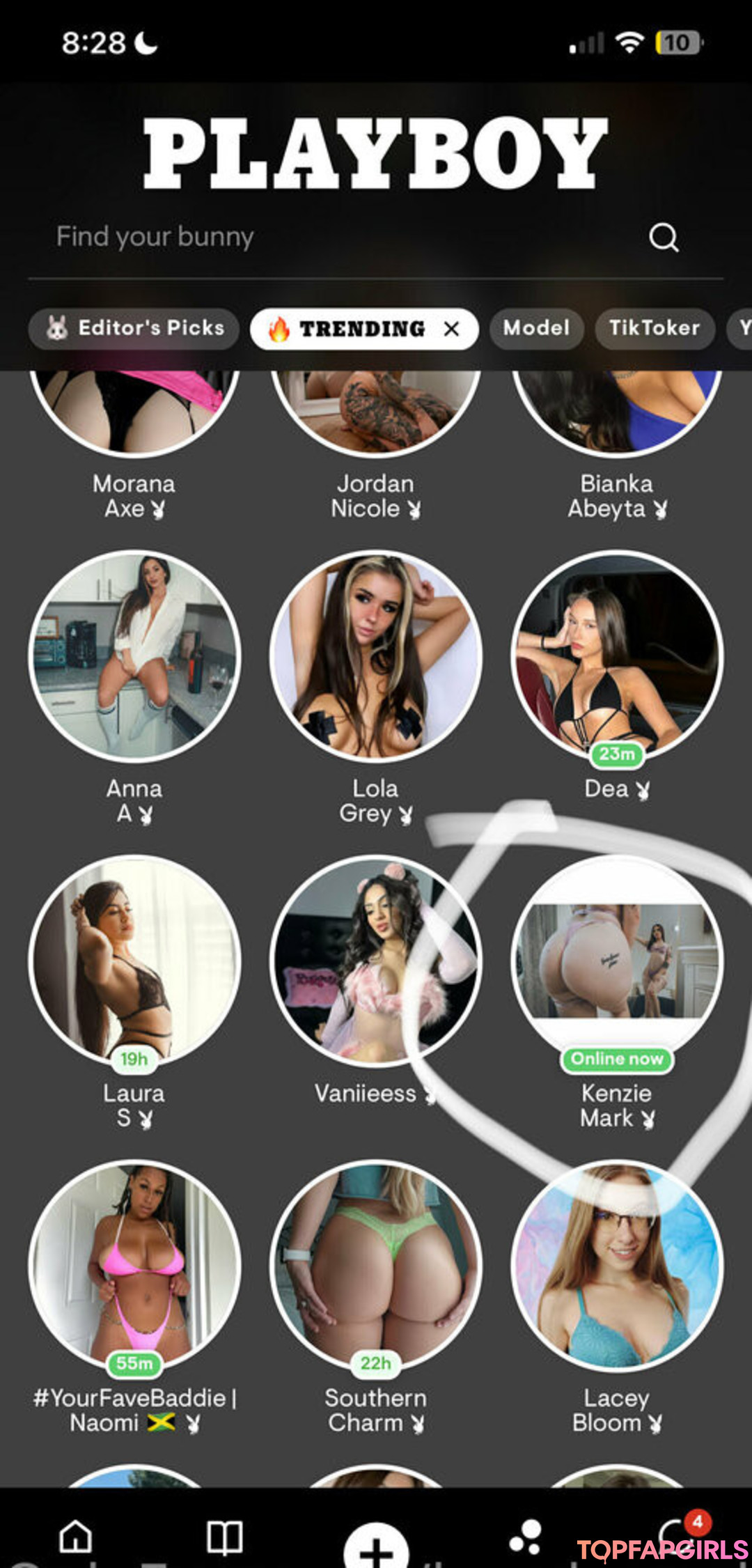The image size is (752, 1568).
Task: Open Lacey Bloom's profile
Action: tap(617, 1266)
